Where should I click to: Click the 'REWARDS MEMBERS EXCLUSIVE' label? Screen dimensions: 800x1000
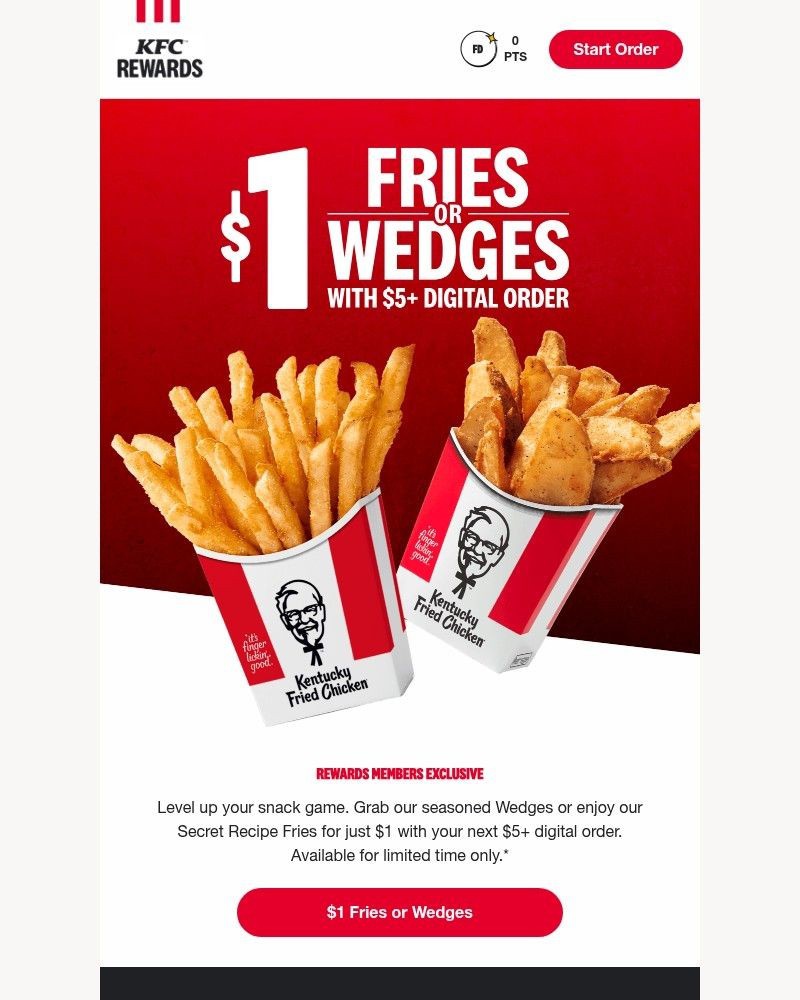[x=399, y=774]
